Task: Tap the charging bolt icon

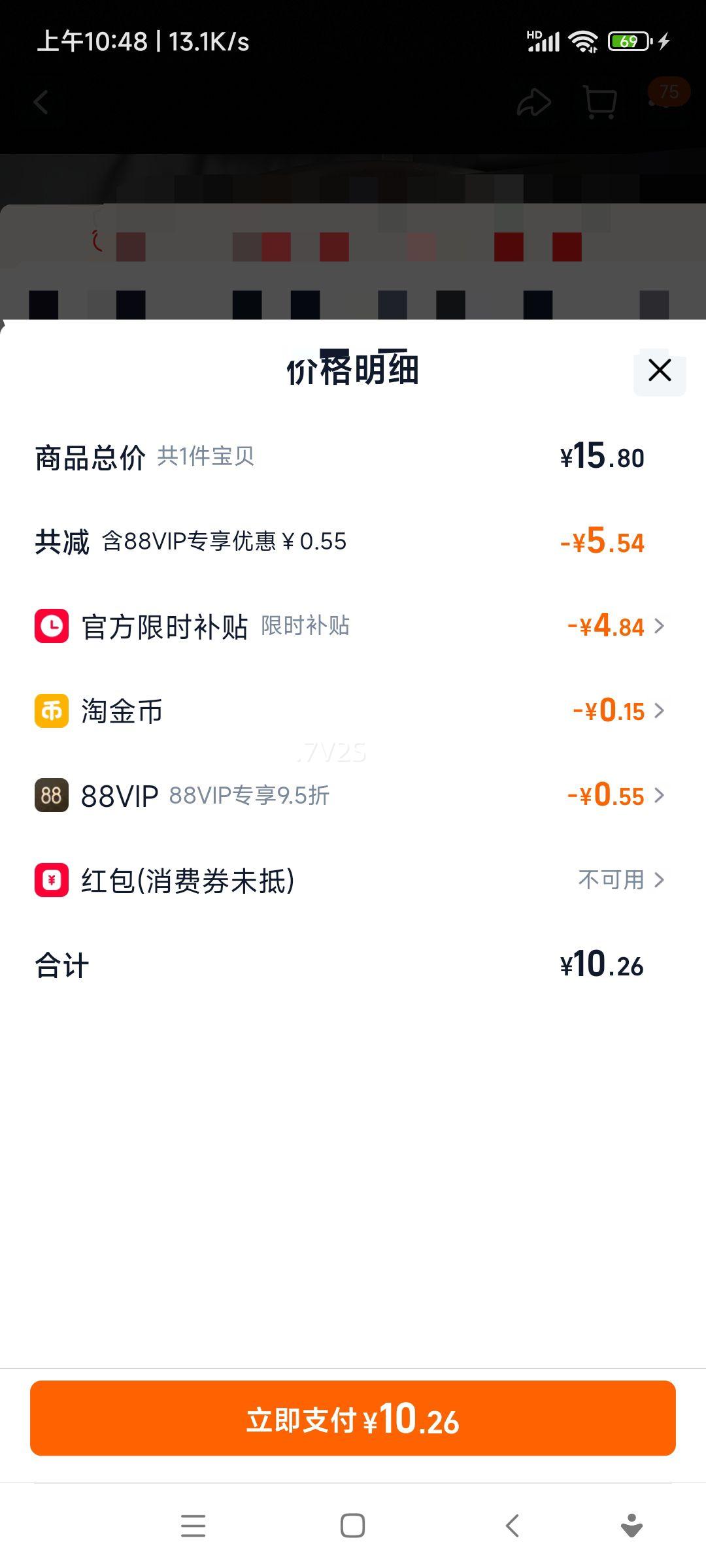Action: coord(665,41)
